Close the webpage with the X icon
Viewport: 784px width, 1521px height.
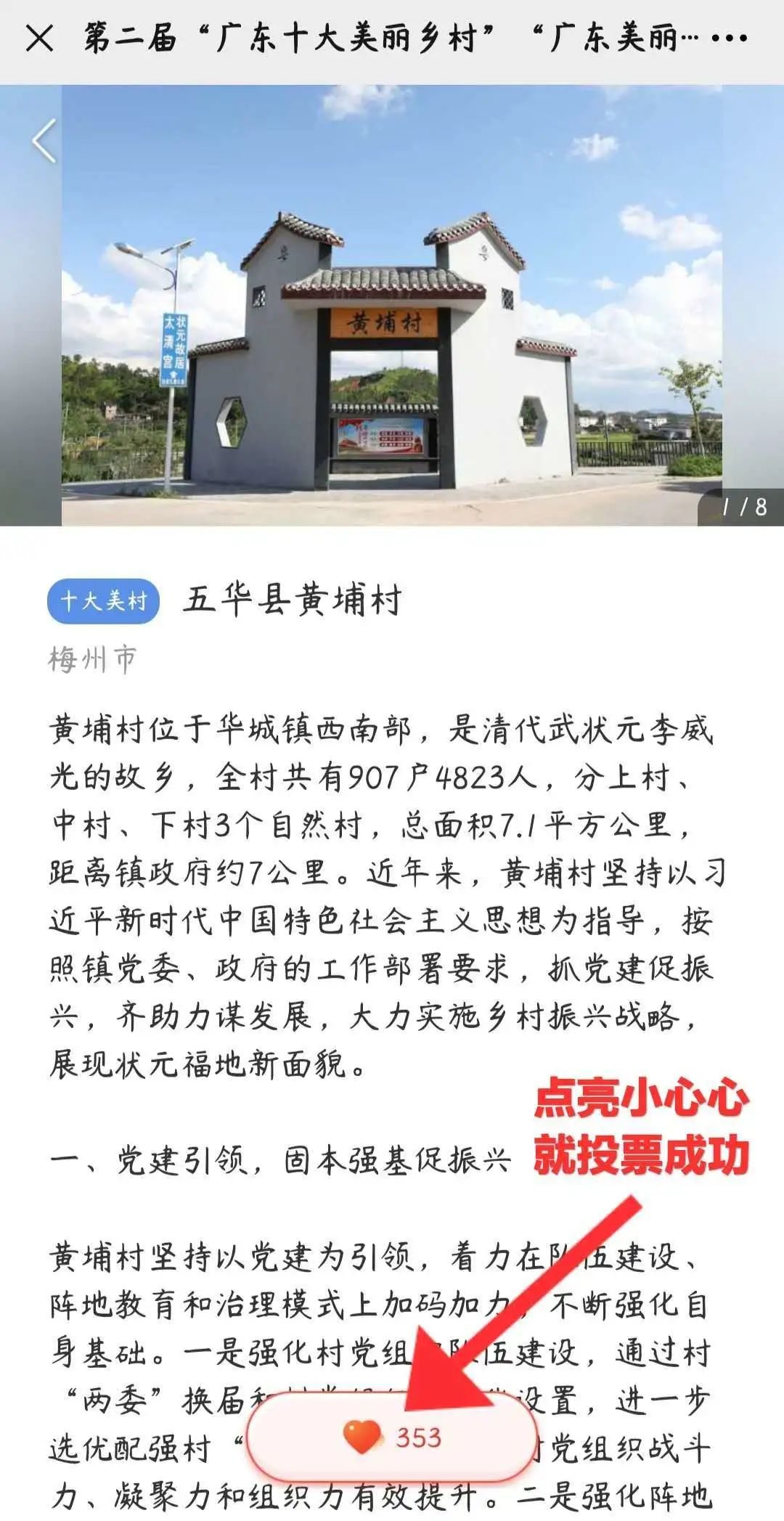[39, 38]
